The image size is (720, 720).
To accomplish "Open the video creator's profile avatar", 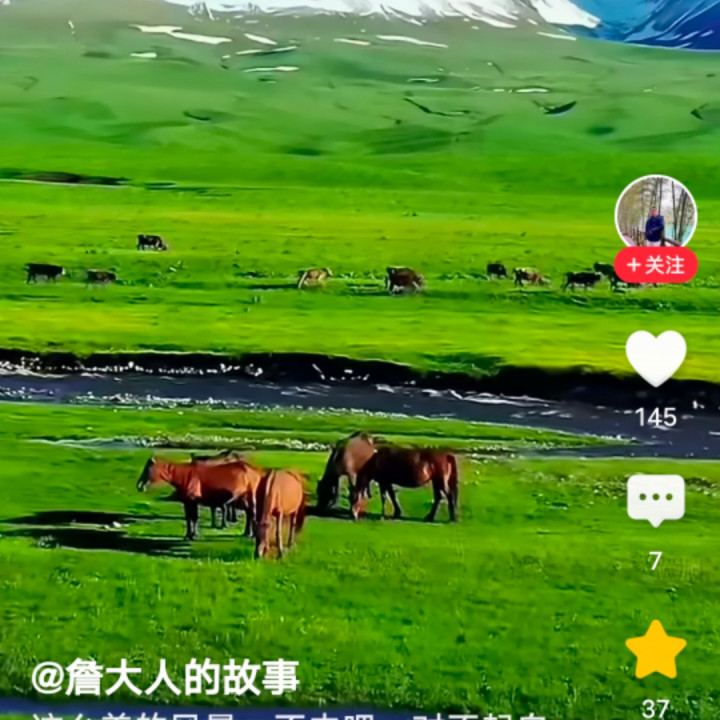I will tap(655, 212).
